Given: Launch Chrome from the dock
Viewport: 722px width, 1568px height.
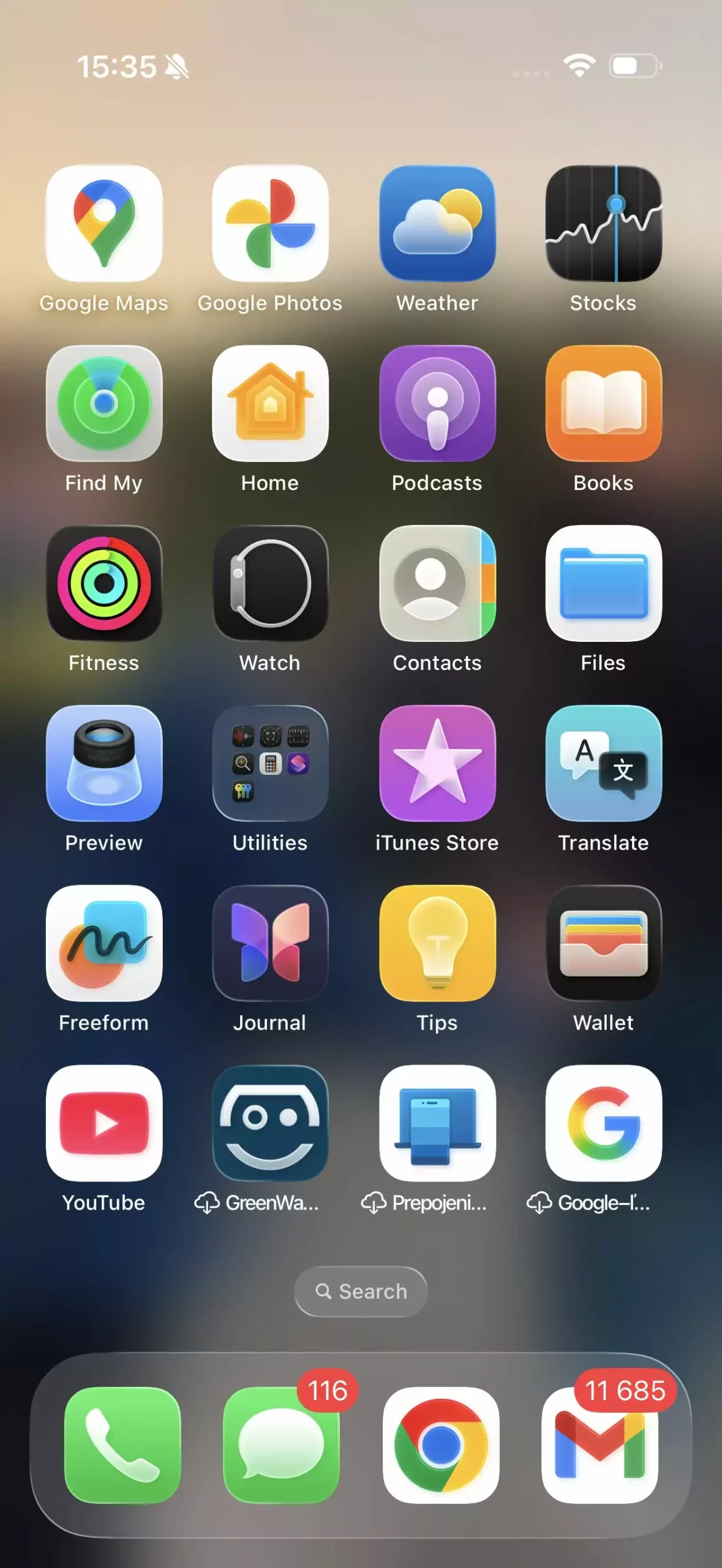Looking at the screenshot, I should (x=441, y=1445).
